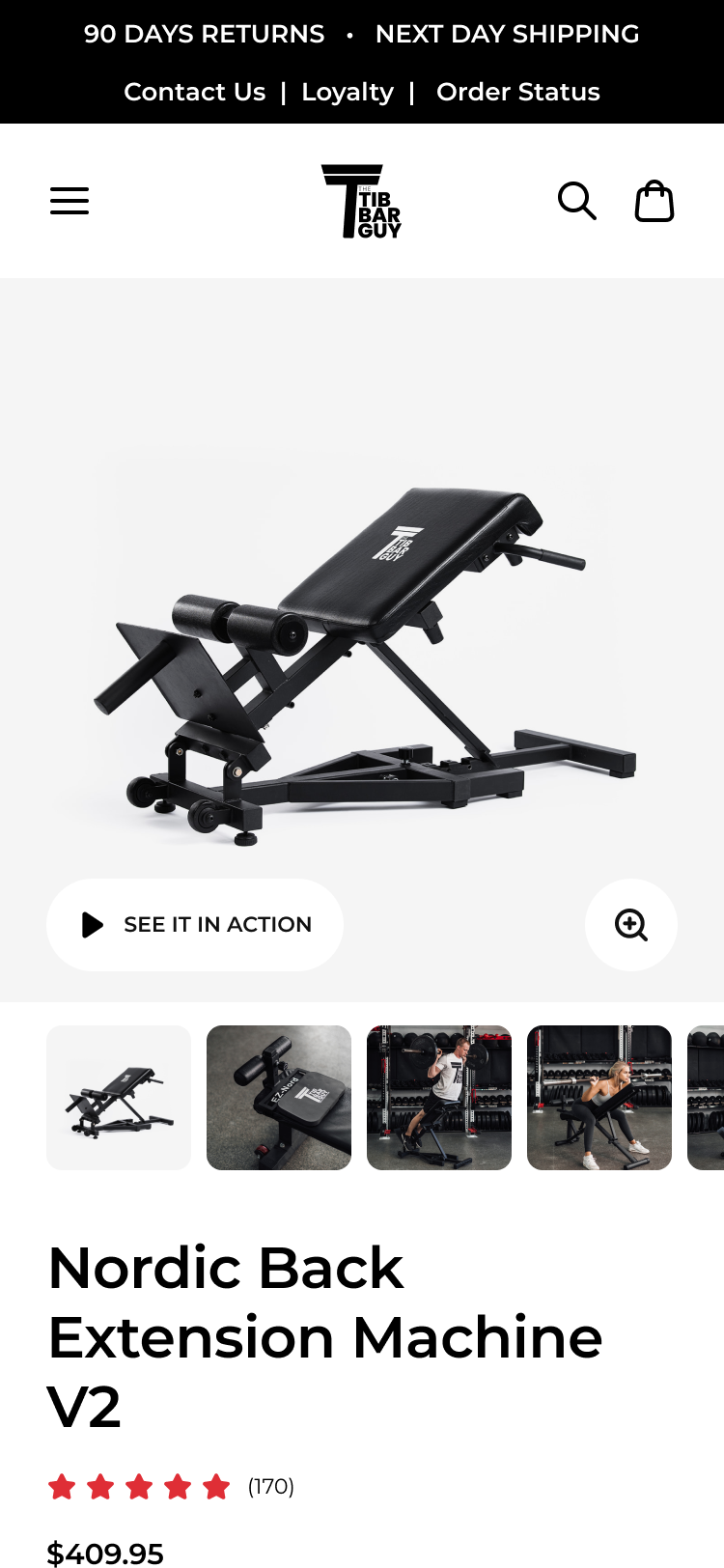View thumbnail of man squatting with barbell
The height and width of the screenshot is (1568, 724).
[x=439, y=1098]
